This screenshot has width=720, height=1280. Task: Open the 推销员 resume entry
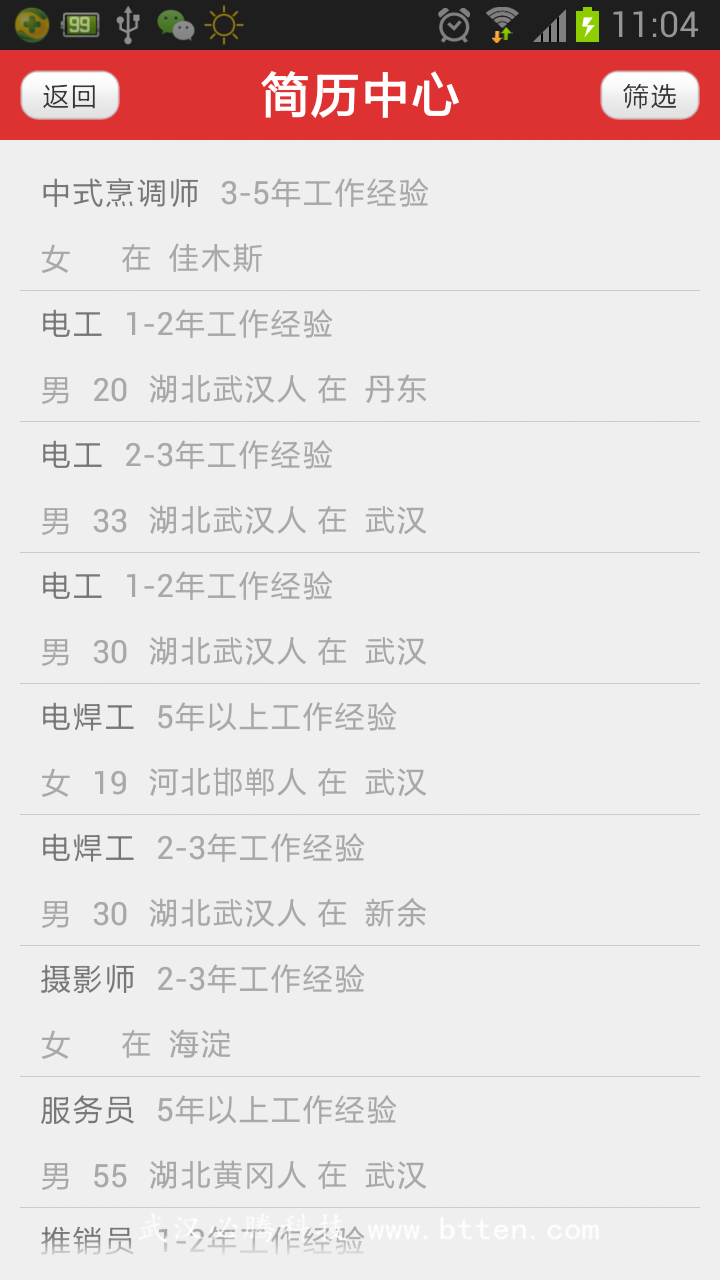pos(360,1244)
